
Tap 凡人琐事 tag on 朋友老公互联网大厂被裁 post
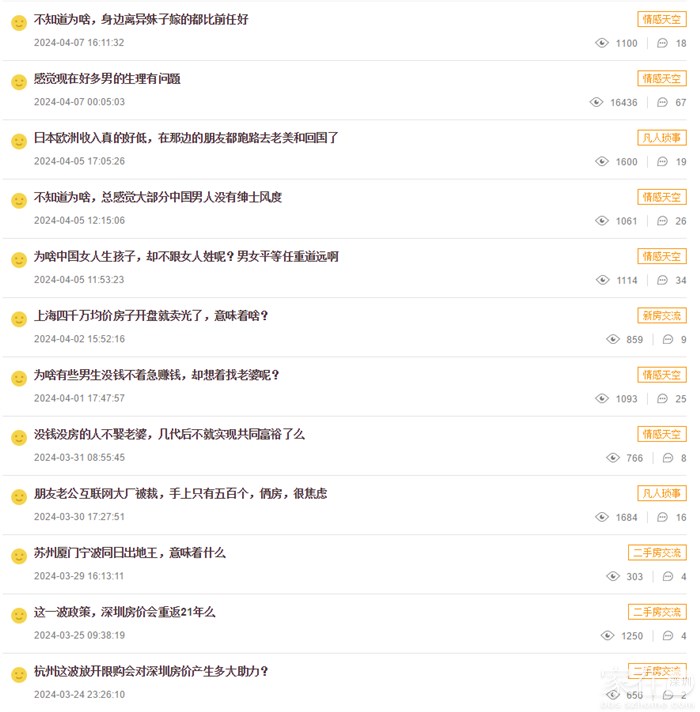pyautogui.click(x=662, y=493)
